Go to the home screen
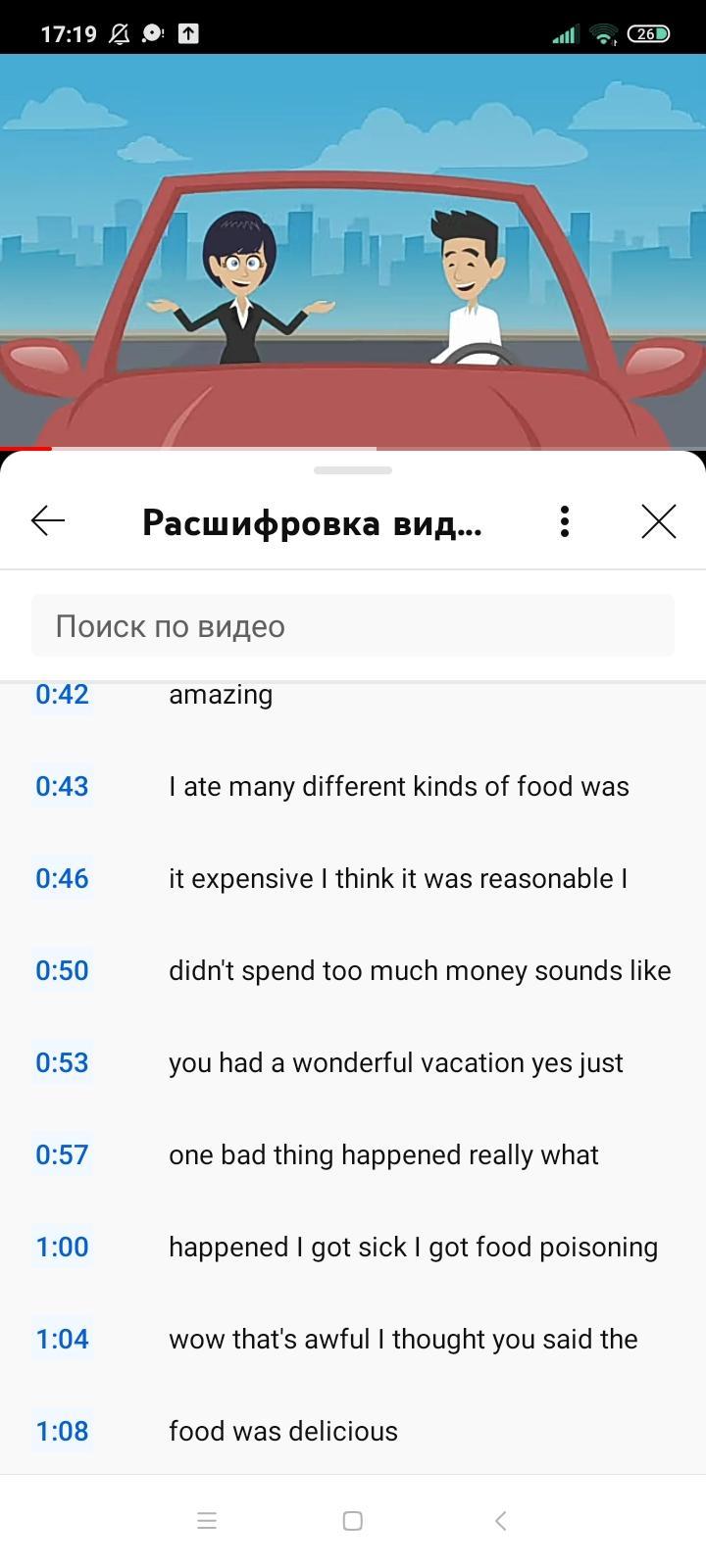 pos(353,1521)
